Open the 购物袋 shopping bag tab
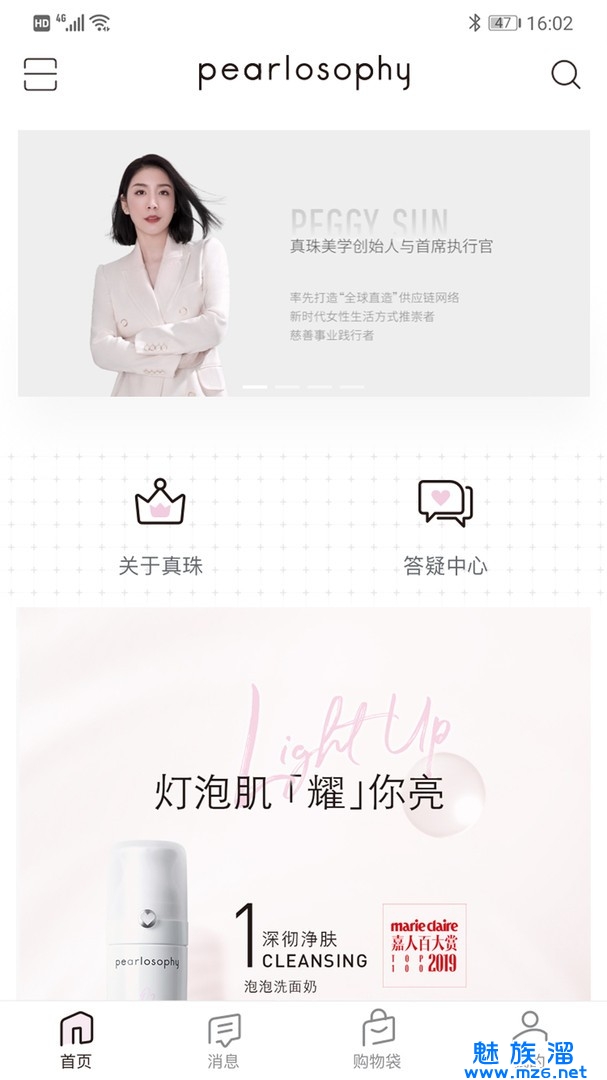This screenshot has width=607, height=1080. (x=377, y=1040)
